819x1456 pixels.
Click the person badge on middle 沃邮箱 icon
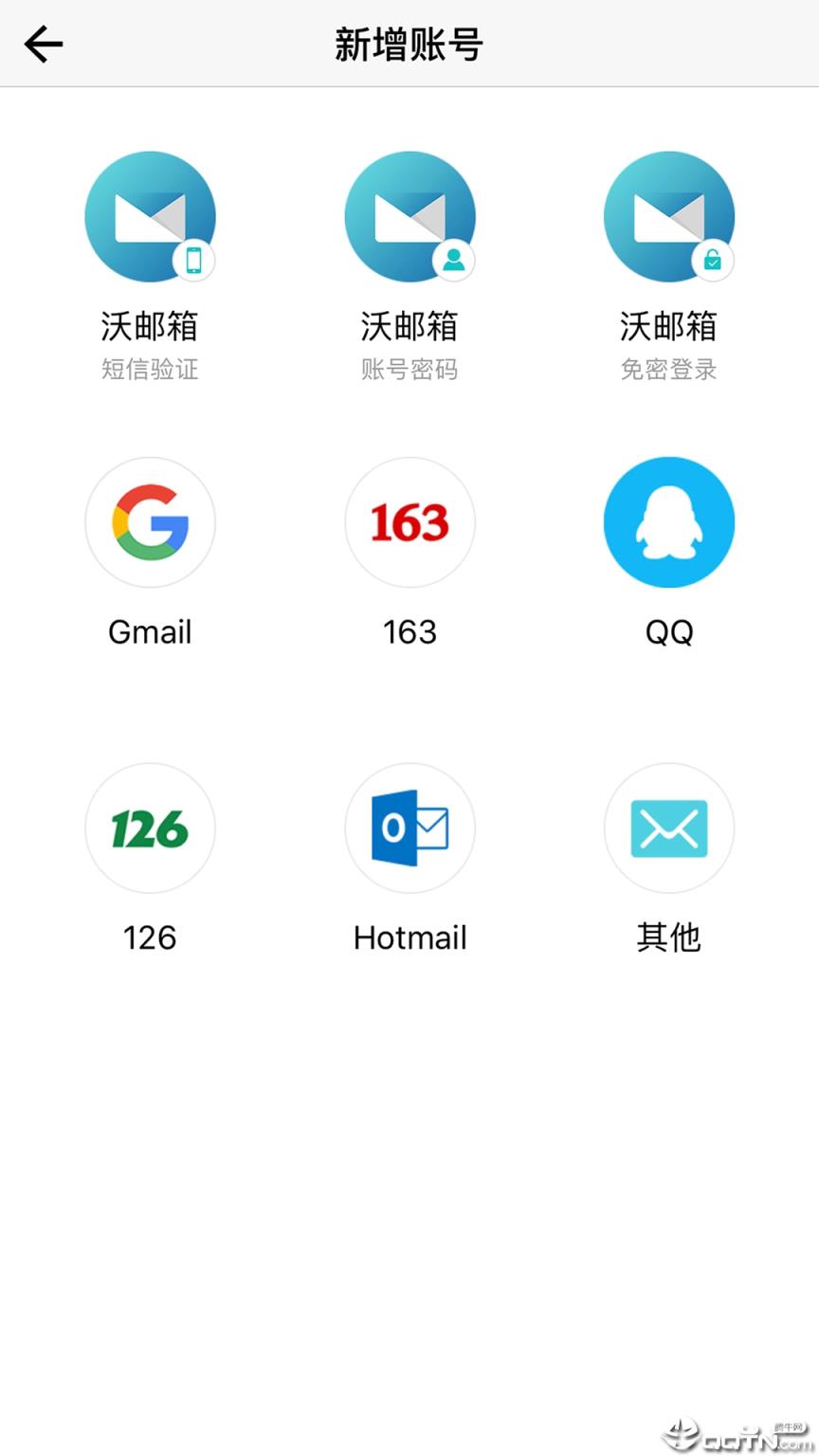click(x=455, y=260)
